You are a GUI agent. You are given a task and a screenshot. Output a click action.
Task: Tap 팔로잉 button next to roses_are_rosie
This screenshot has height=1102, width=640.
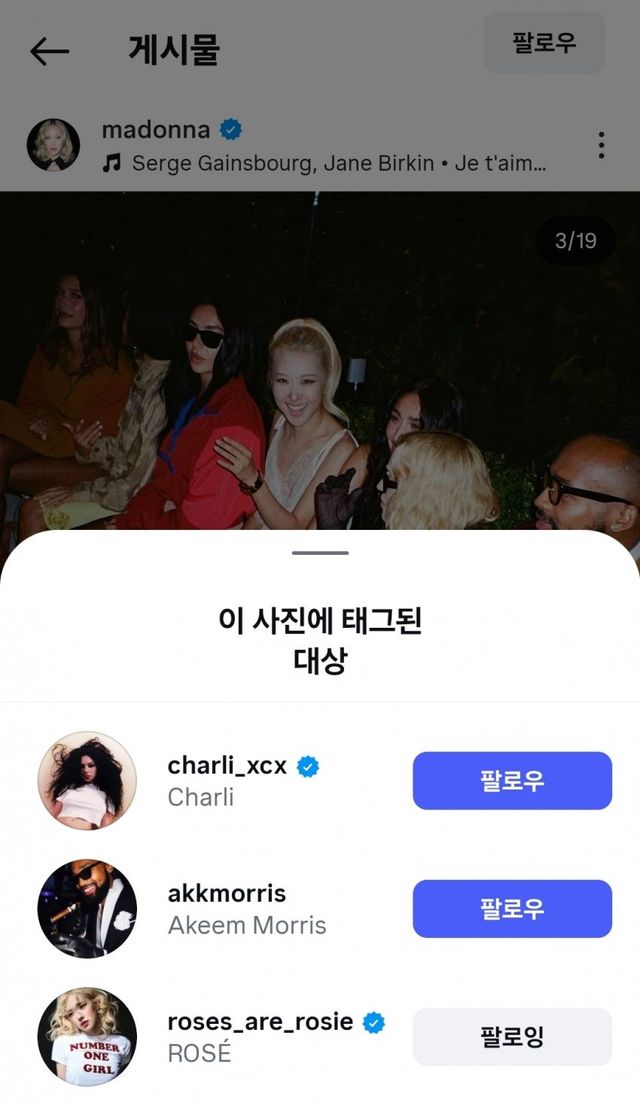pos(512,1037)
